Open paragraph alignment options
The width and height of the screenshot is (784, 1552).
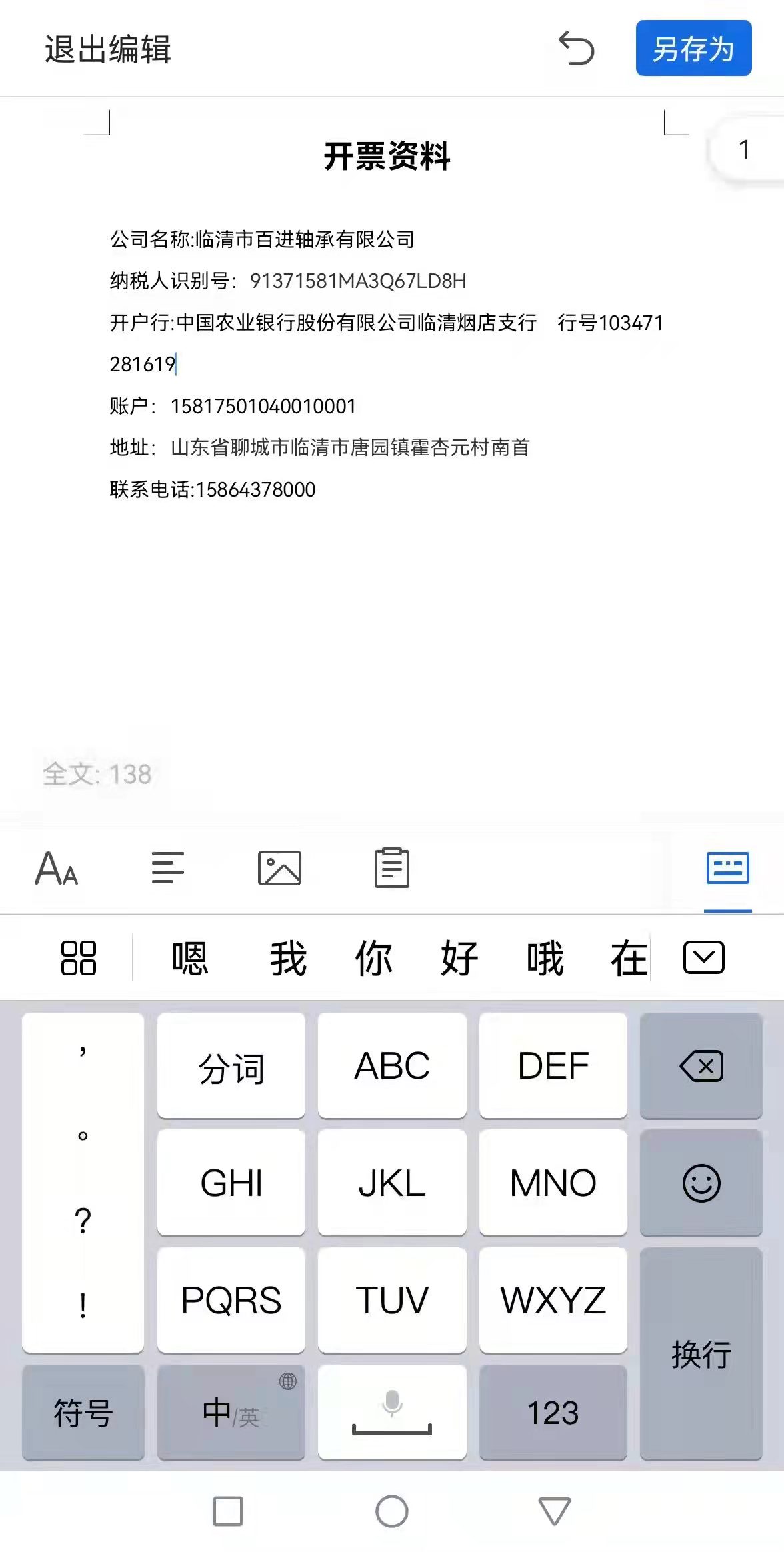pos(167,868)
